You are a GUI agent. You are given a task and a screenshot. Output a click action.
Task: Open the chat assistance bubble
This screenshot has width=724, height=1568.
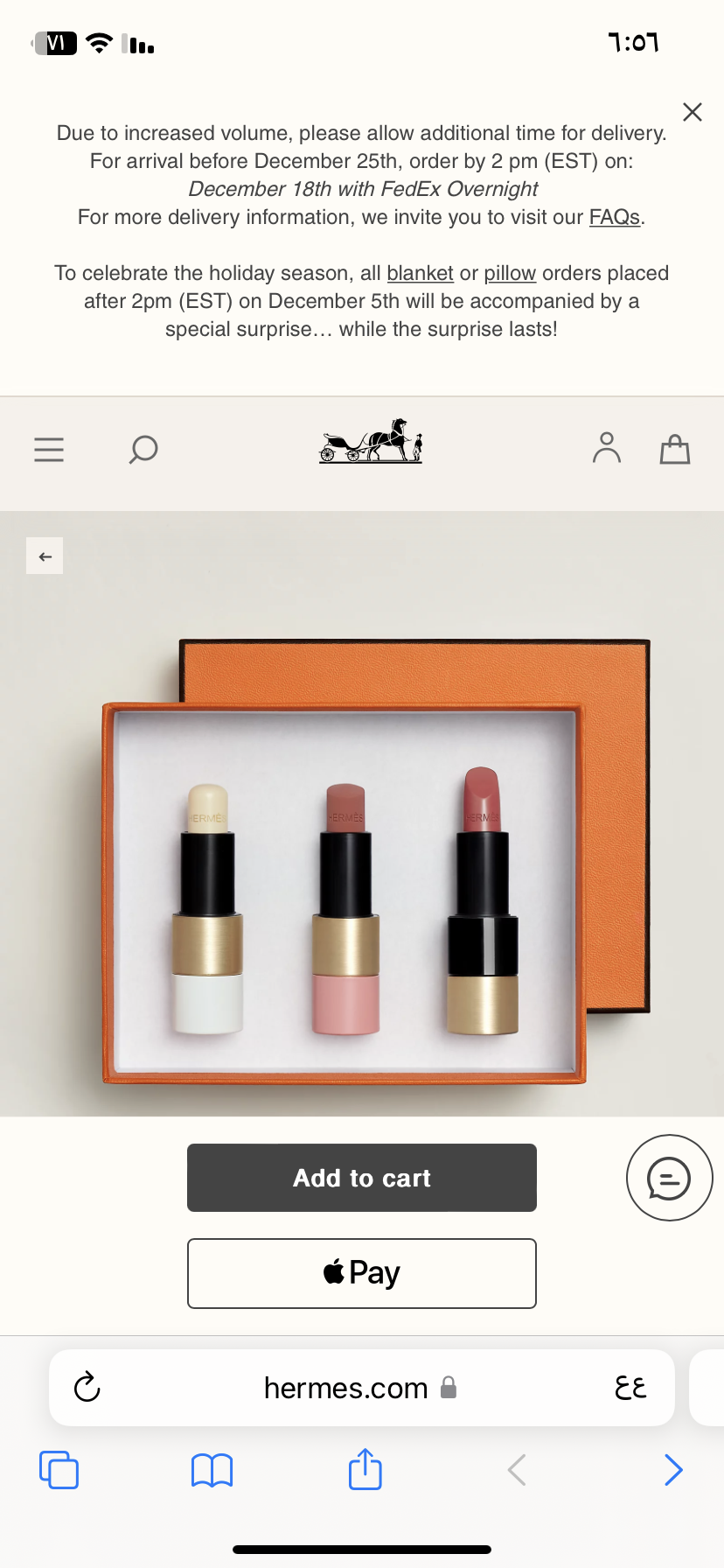click(669, 1178)
